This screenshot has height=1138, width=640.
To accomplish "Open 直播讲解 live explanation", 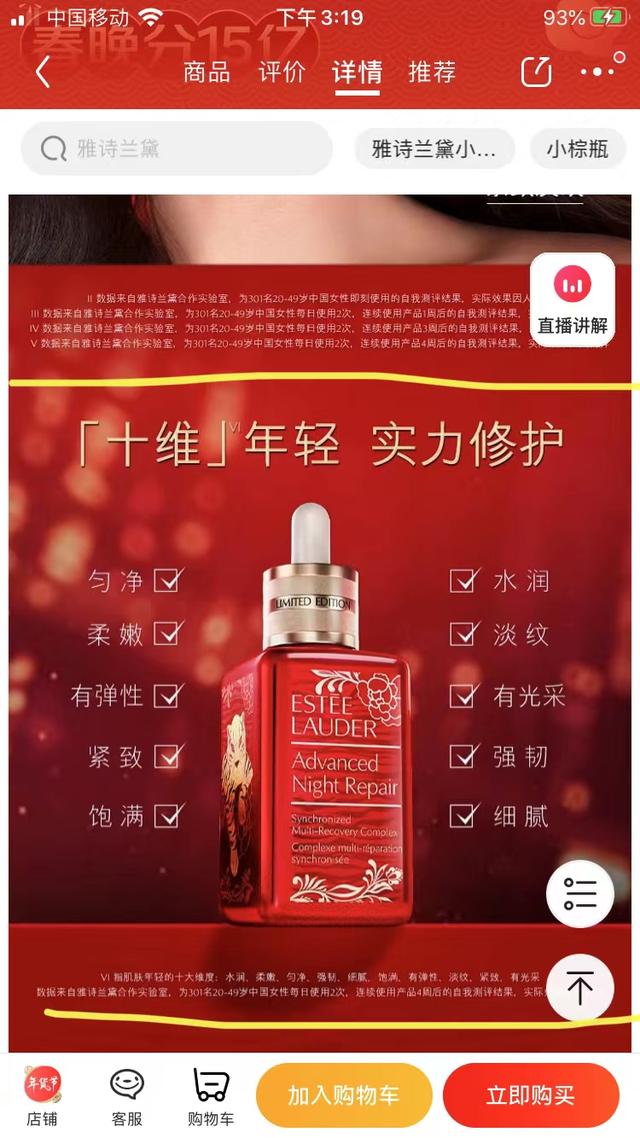I will tap(573, 300).
